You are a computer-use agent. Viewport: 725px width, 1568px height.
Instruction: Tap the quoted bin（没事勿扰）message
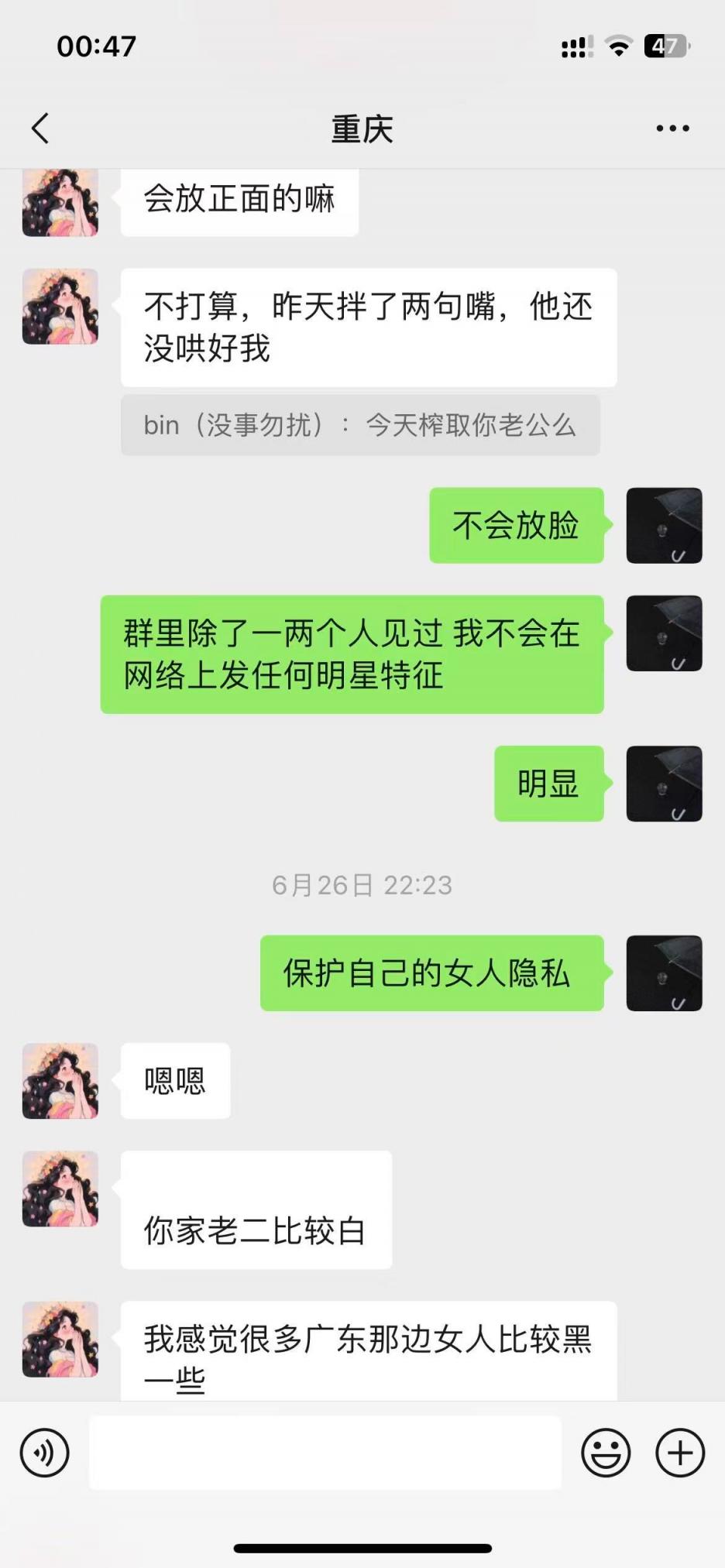(360, 425)
